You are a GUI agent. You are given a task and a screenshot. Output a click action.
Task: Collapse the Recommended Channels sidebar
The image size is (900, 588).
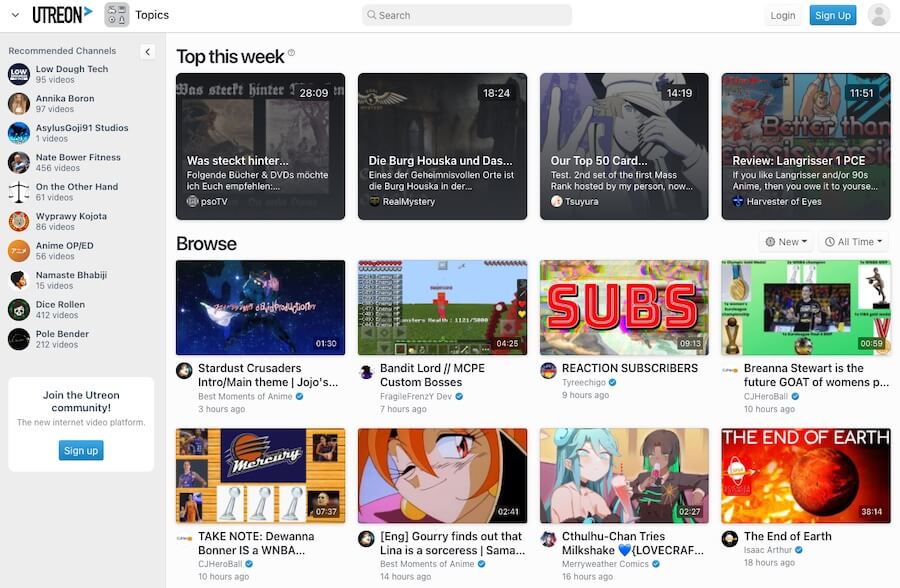pos(147,52)
